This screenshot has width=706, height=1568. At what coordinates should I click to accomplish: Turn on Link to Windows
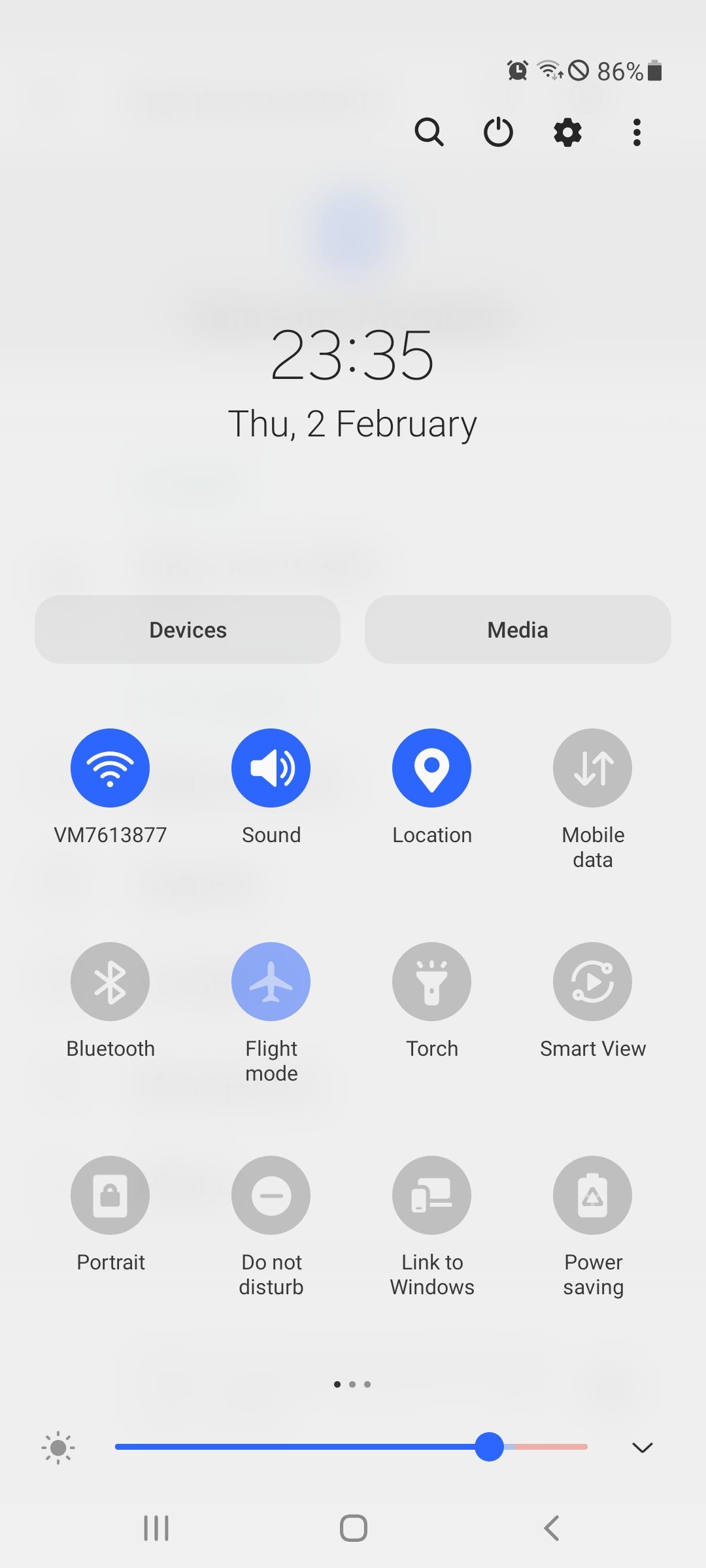click(x=431, y=1195)
